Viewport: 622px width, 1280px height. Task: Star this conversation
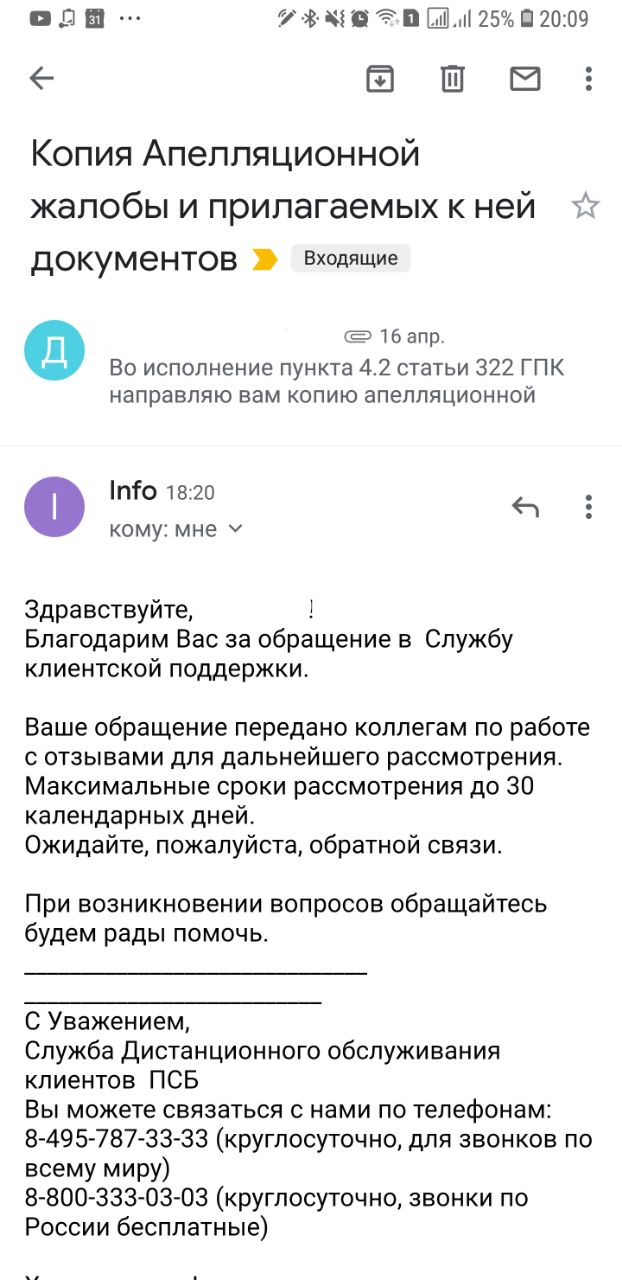coord(585,207)
